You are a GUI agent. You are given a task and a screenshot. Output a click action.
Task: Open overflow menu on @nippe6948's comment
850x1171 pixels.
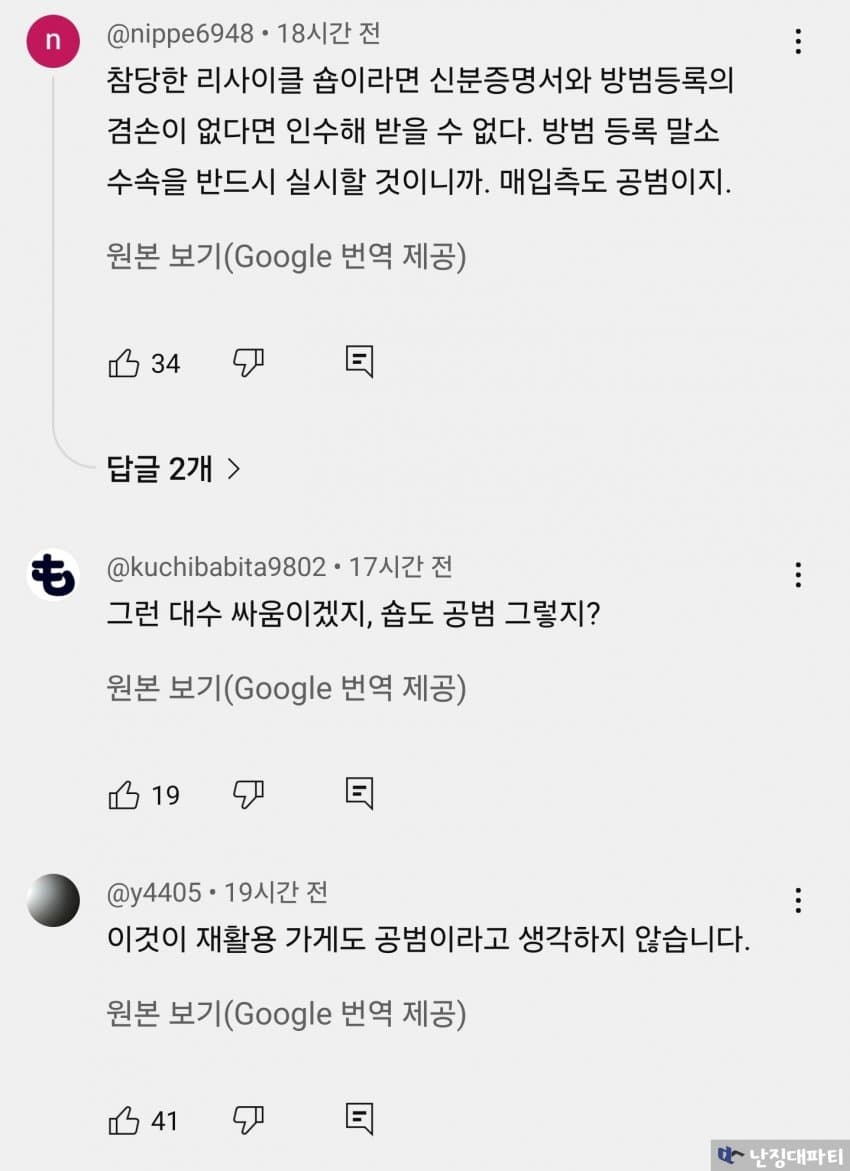coord(797,42)
